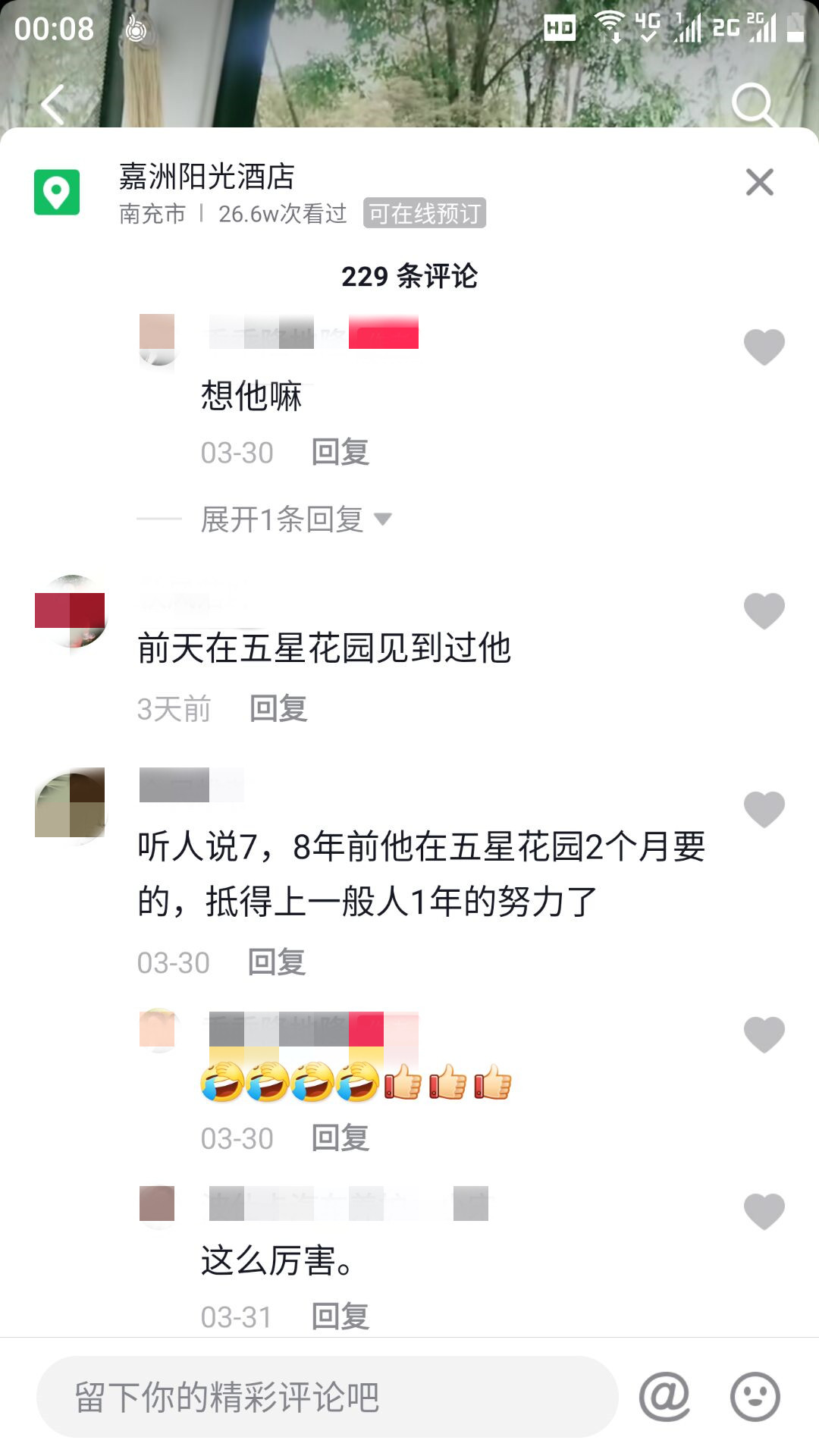
Task: Reply to the comment about 五星花园2个月
Action: pyautogui.click(x=277, y=962)
